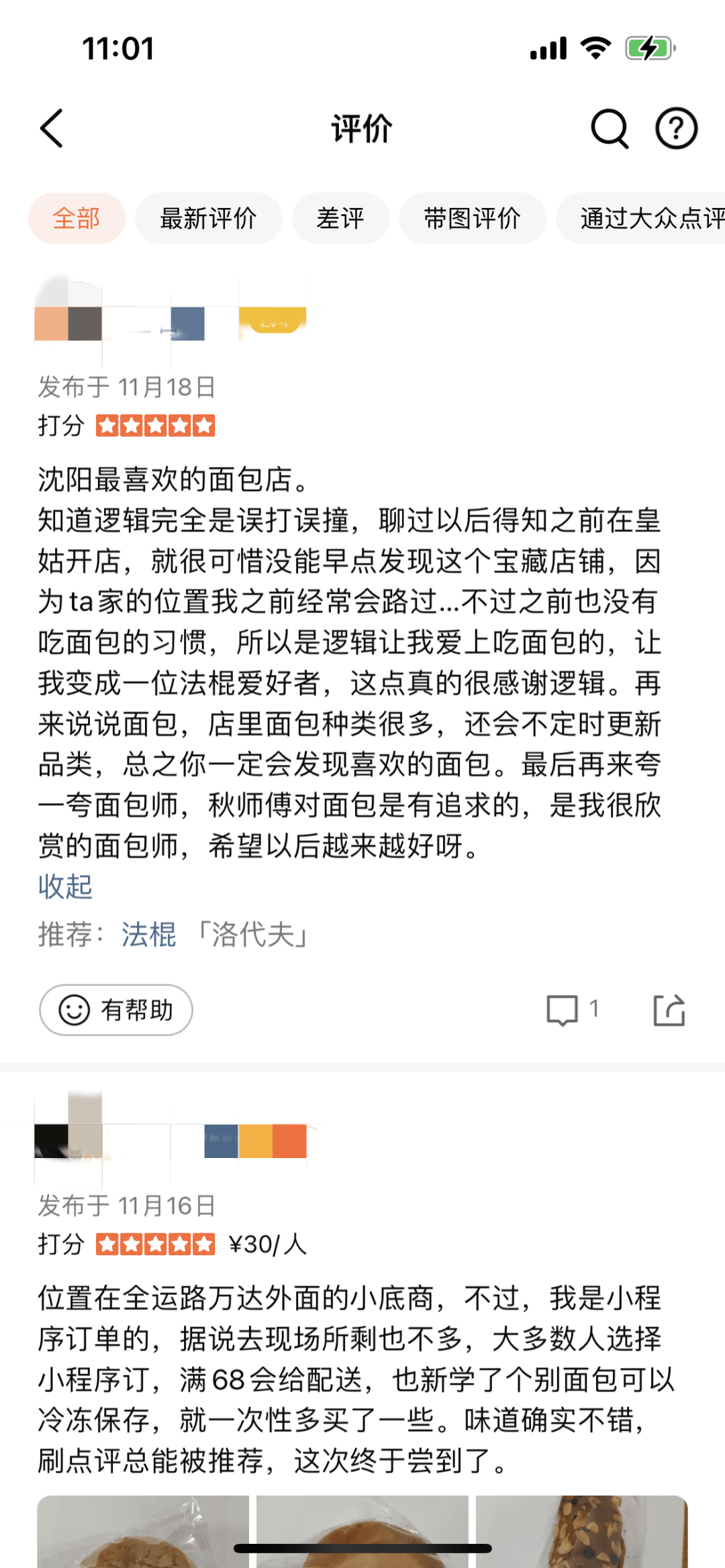Enable the 带图评价 filter
The height and width of the screenshot is (1568, 725).
[x=471, y=218]
